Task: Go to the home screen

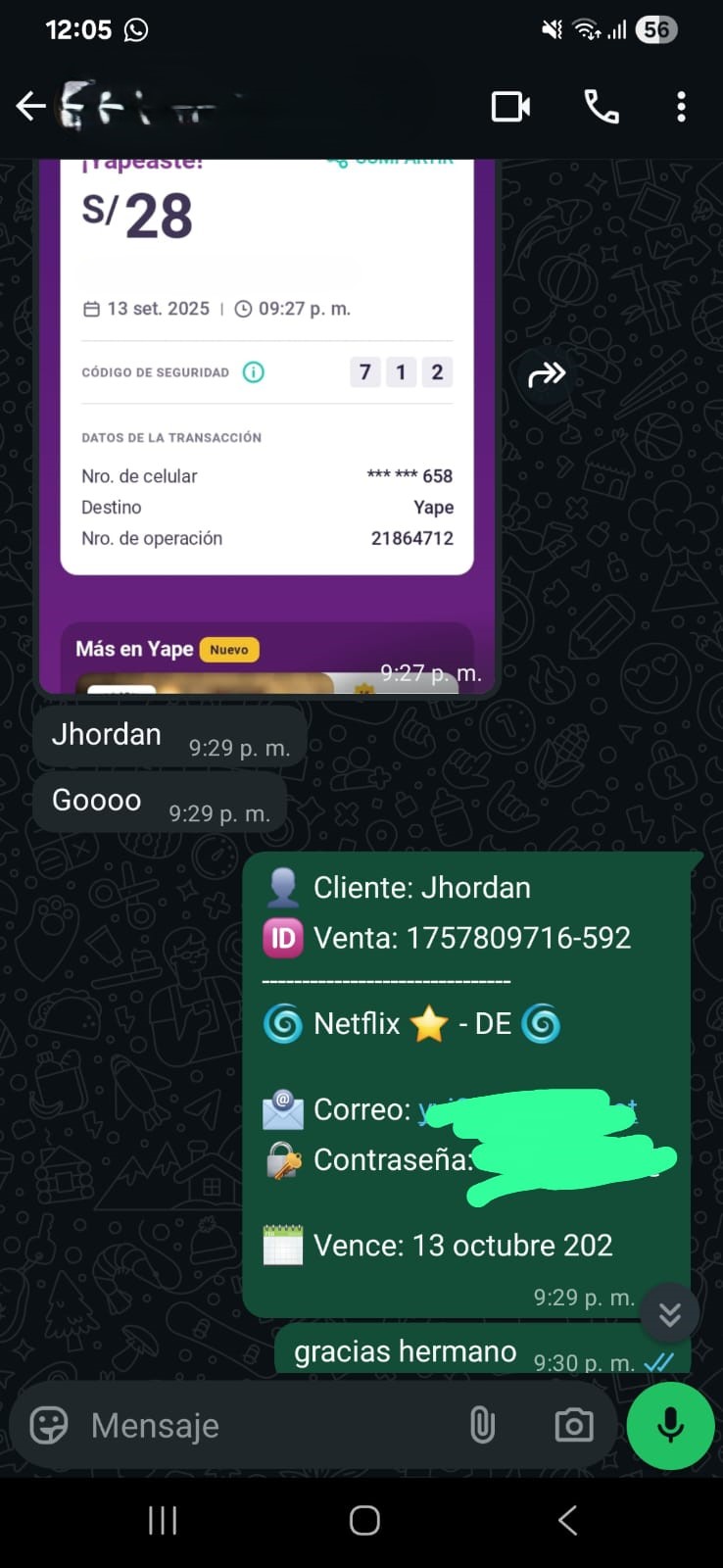Action: 363,1520
